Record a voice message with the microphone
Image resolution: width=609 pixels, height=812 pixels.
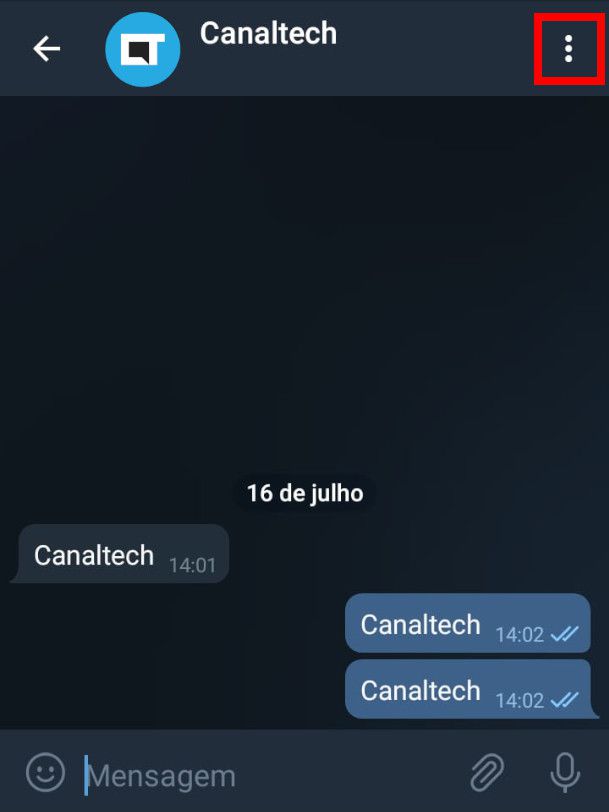565,773
